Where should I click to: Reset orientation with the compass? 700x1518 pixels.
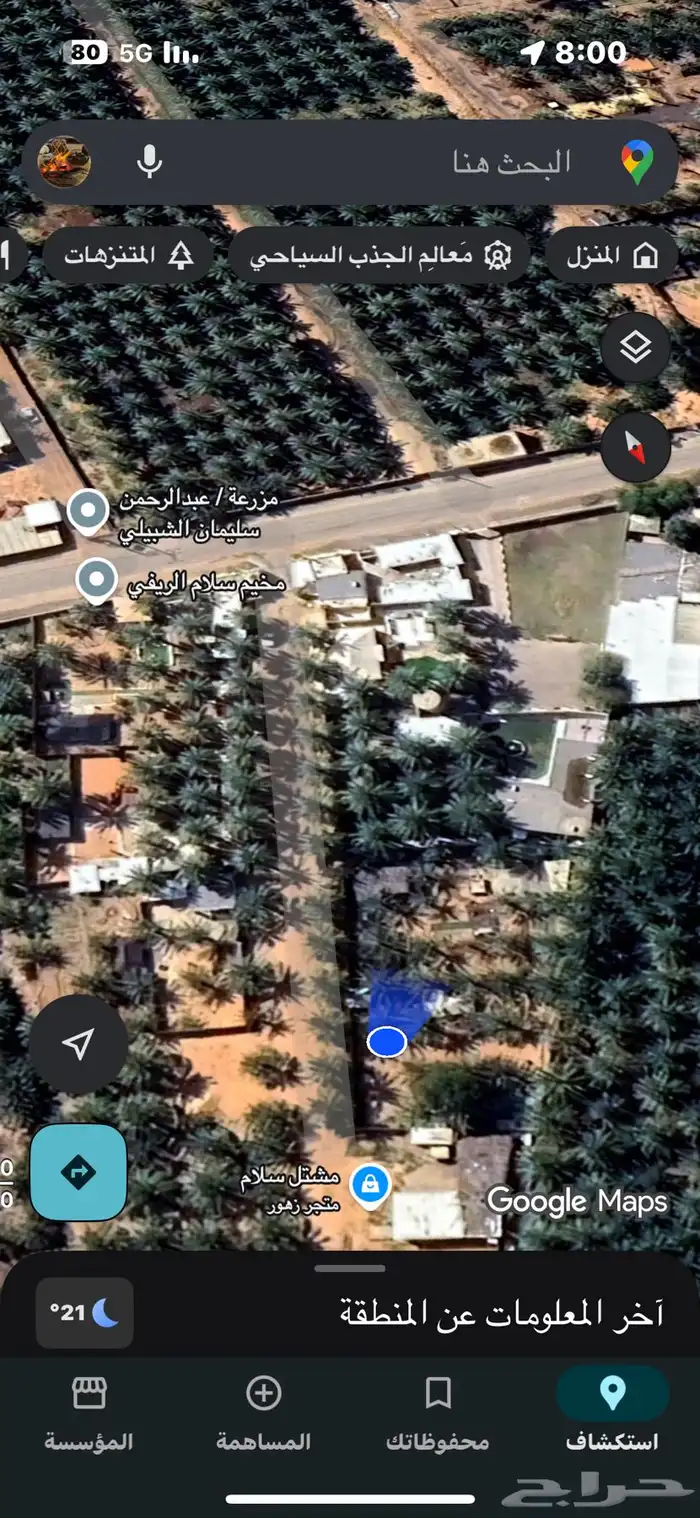(636, 447)
